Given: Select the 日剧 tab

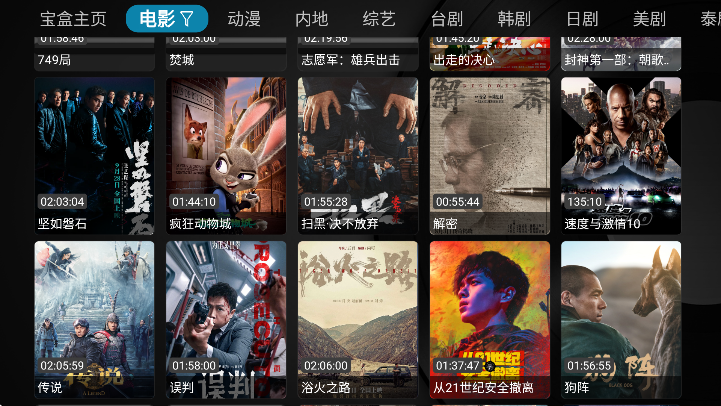Looking at the screenshot, I should tap(582, 19).
